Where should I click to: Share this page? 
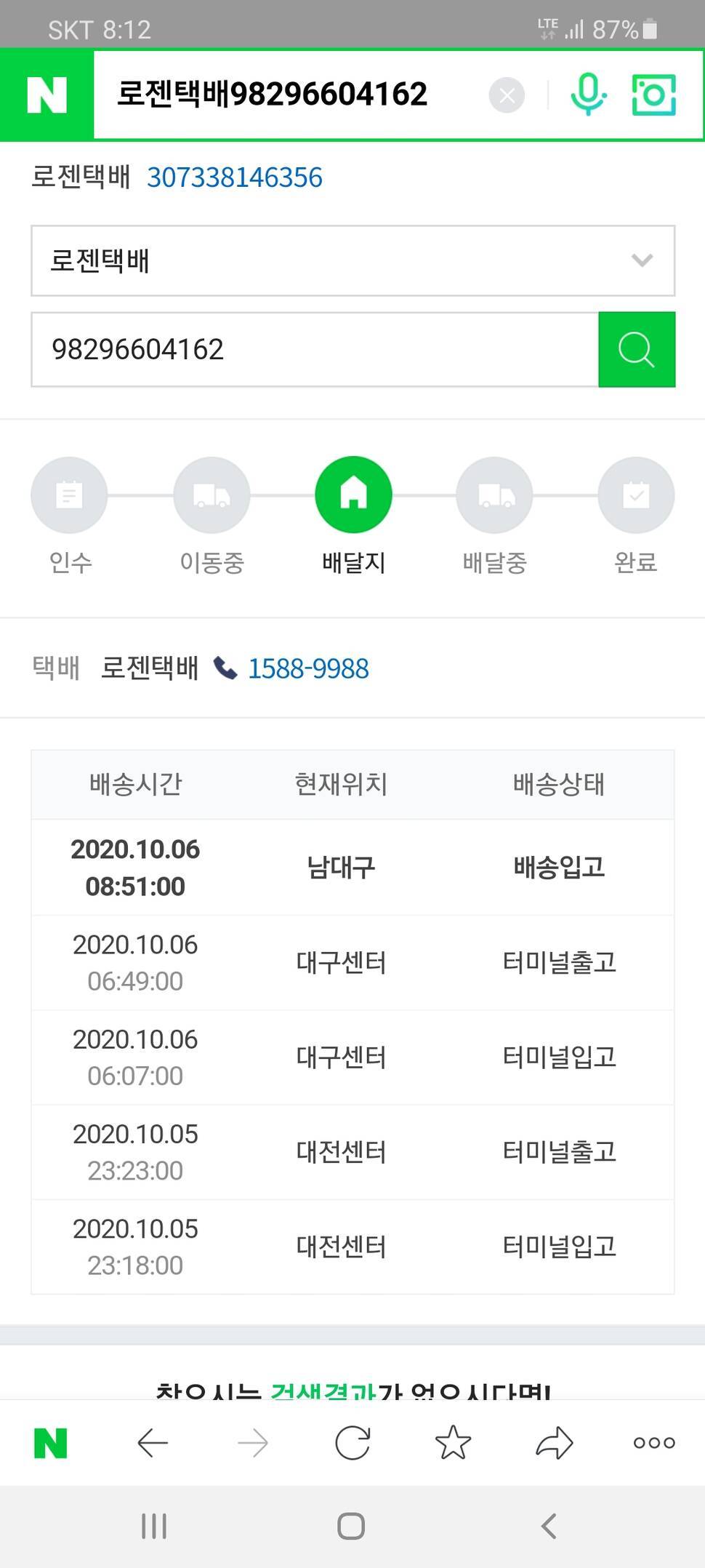click(x=555, y=1443)
